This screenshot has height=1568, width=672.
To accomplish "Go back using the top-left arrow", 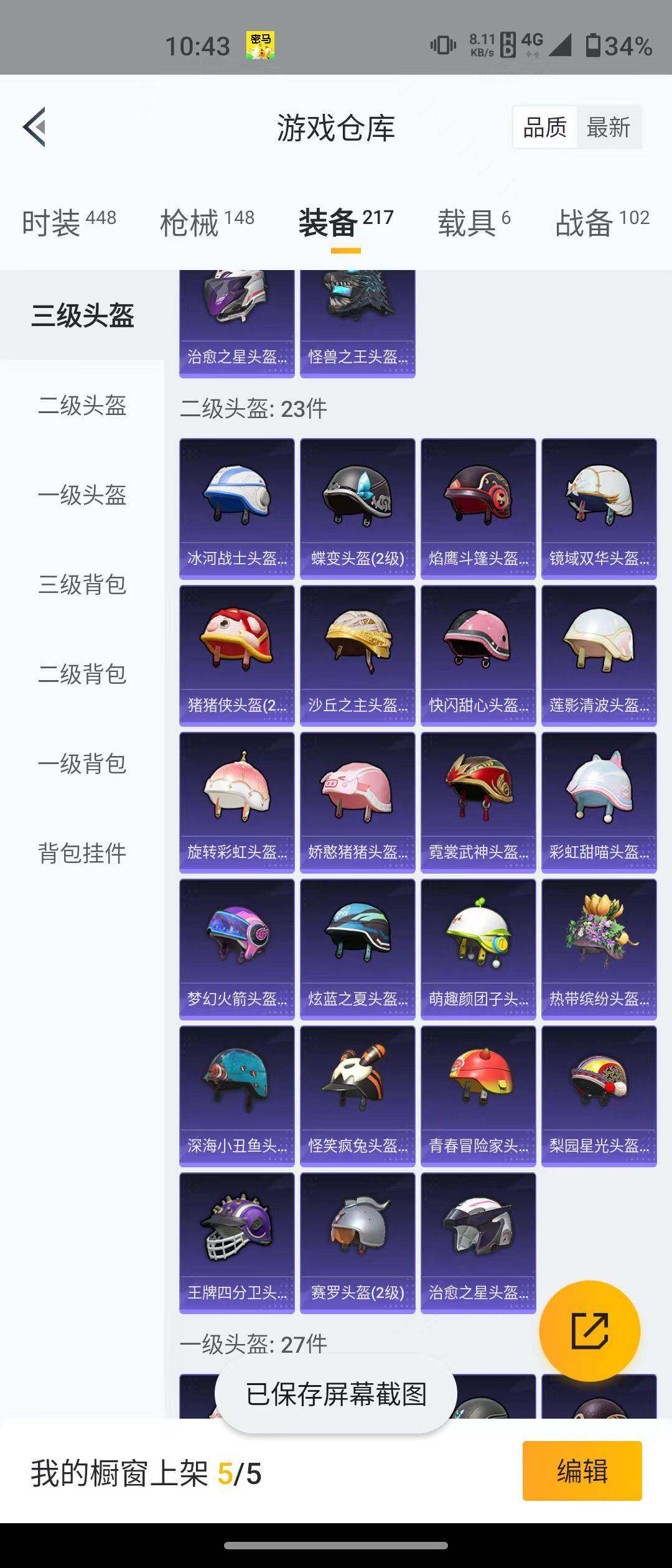I will click(35, 127).
